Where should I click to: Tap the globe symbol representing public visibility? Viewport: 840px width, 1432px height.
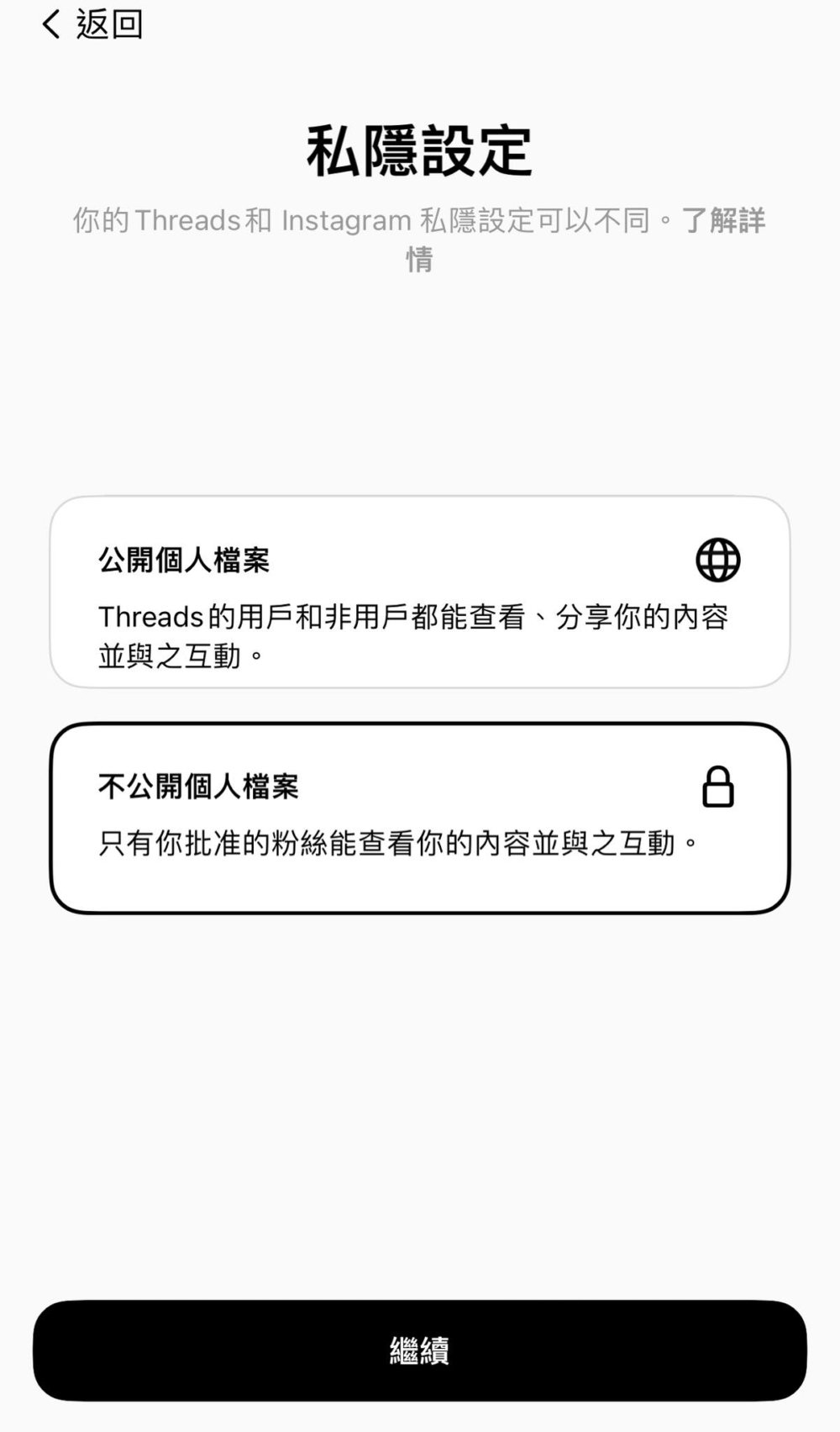[717, 561]
